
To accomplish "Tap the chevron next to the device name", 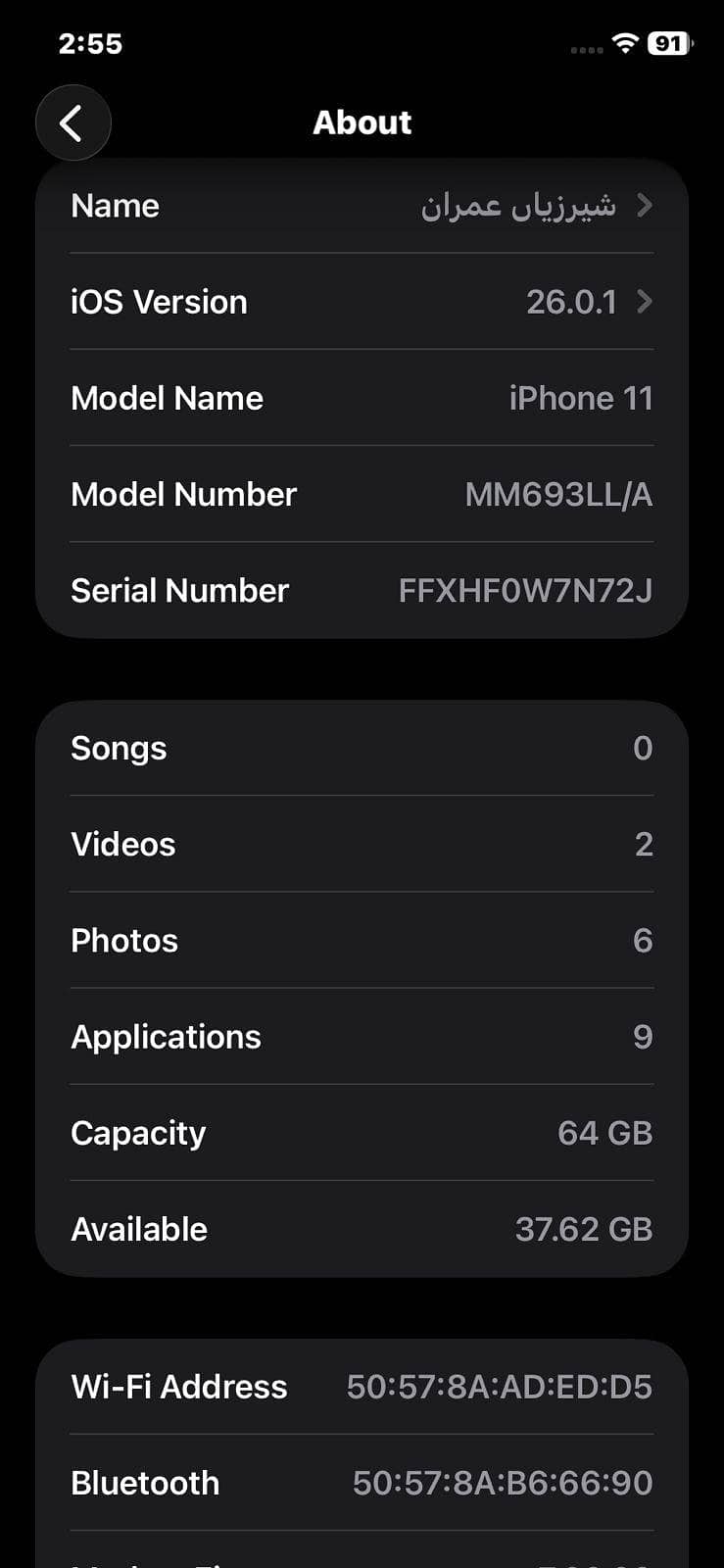I will [644, 206].
